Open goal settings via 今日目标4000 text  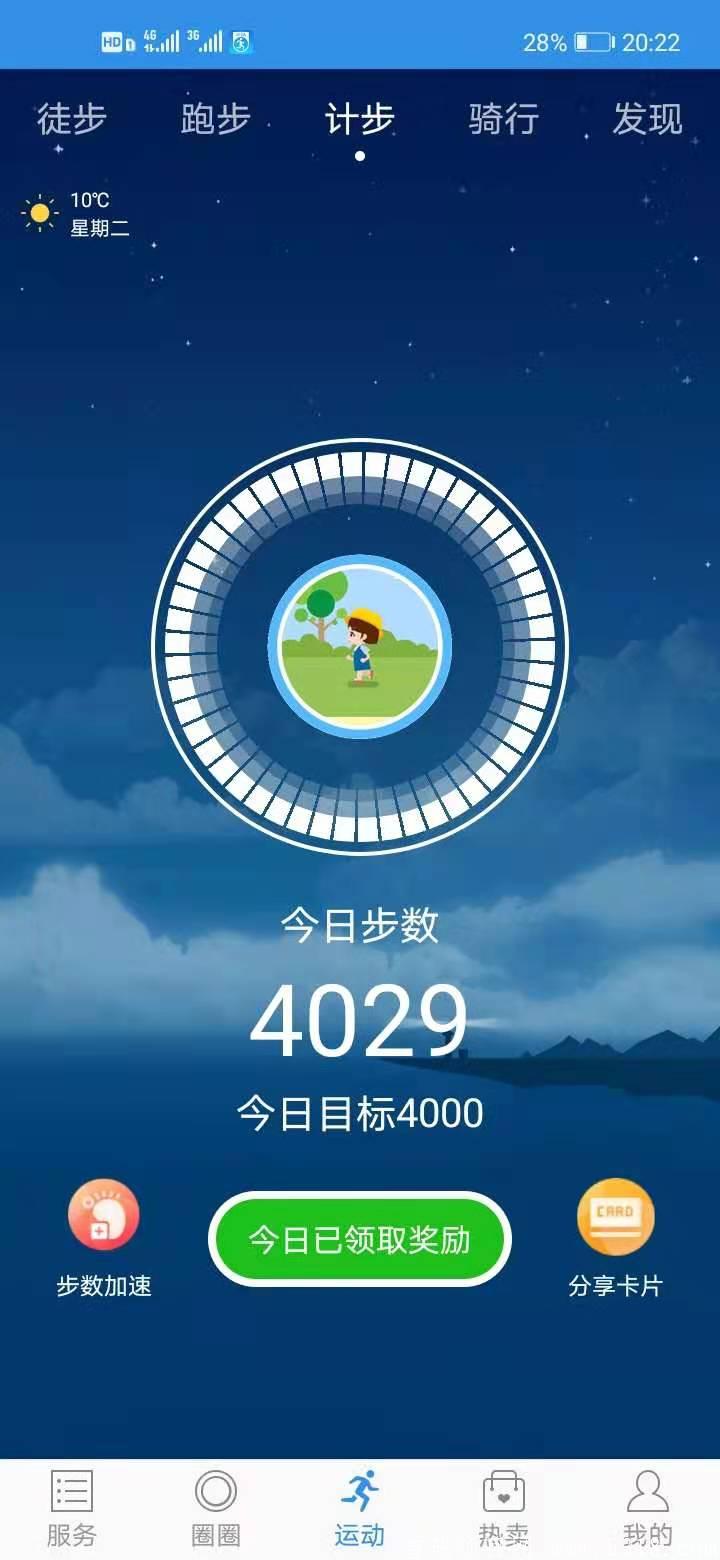click(360, 1110)
